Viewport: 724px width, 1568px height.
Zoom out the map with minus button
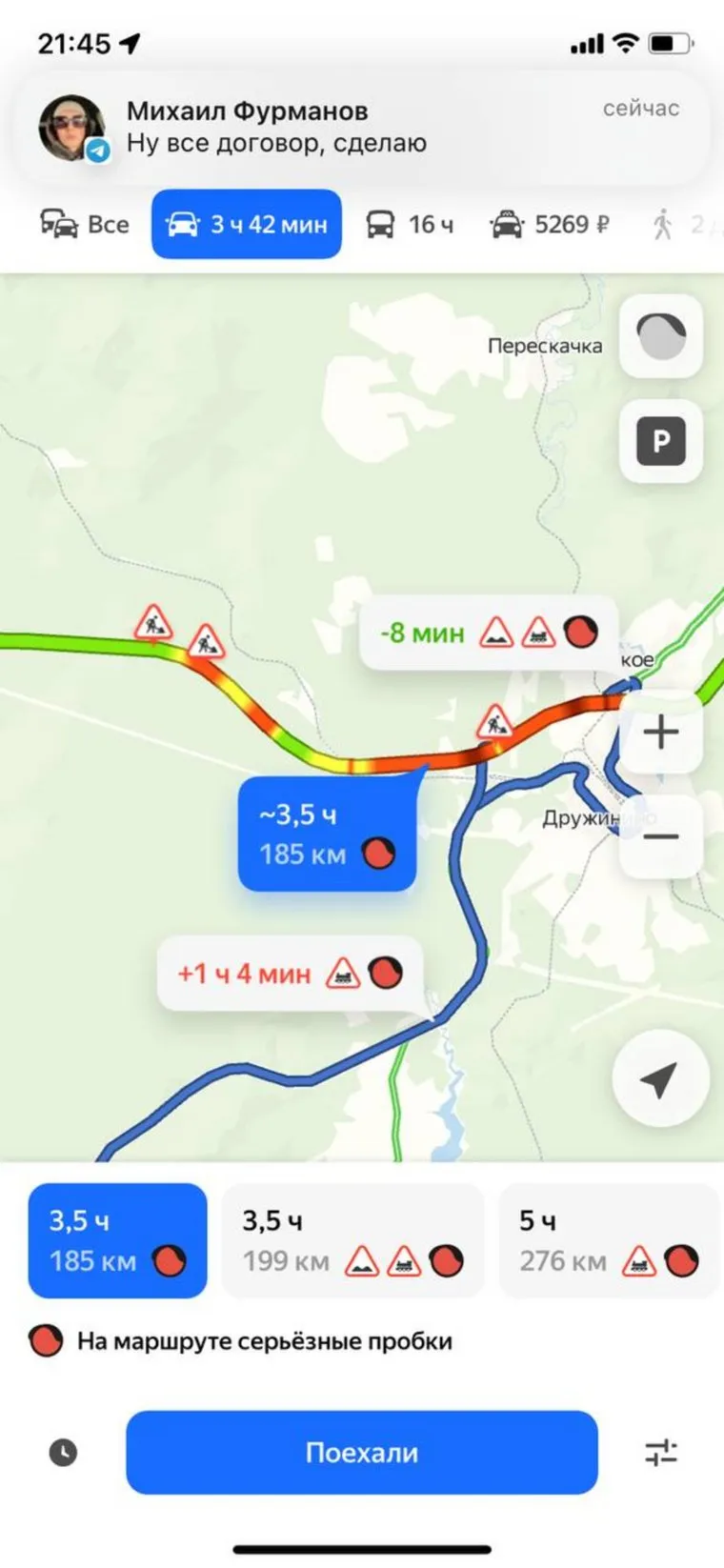(x=661, y=837)
